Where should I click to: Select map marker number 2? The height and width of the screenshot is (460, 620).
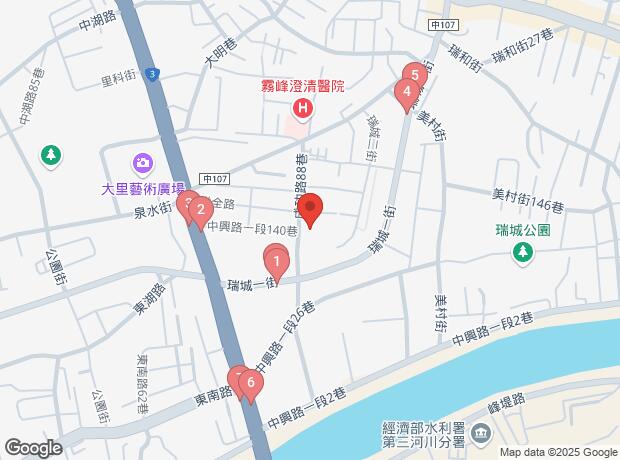200,210
